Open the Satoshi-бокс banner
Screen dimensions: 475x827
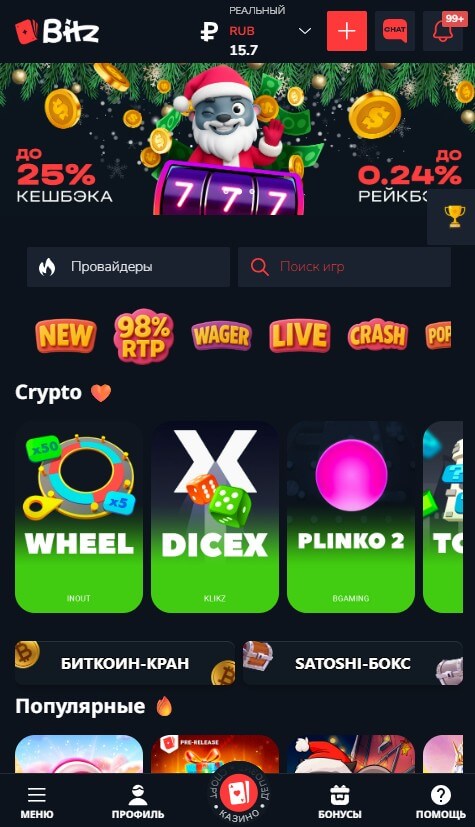353,663
